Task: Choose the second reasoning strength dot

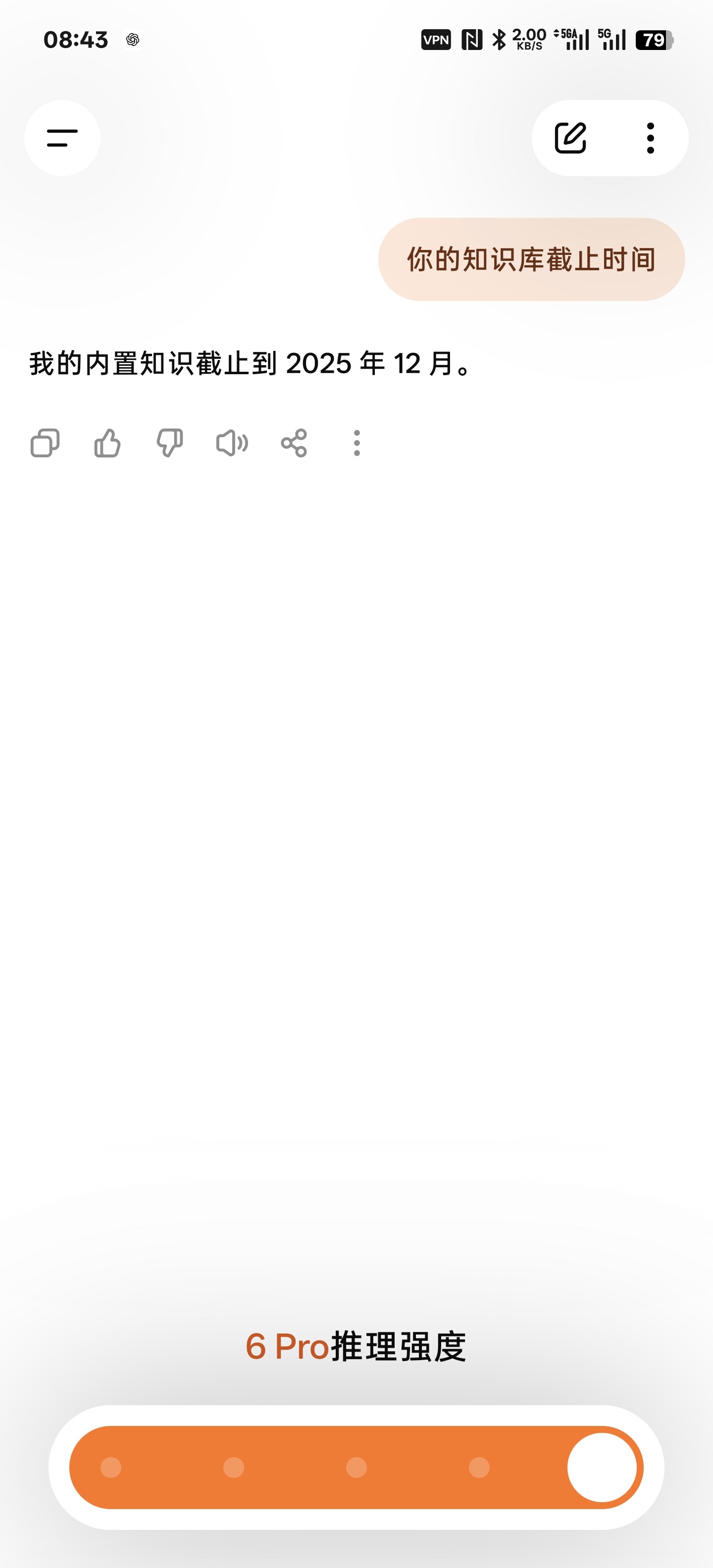Action: 234,1468
